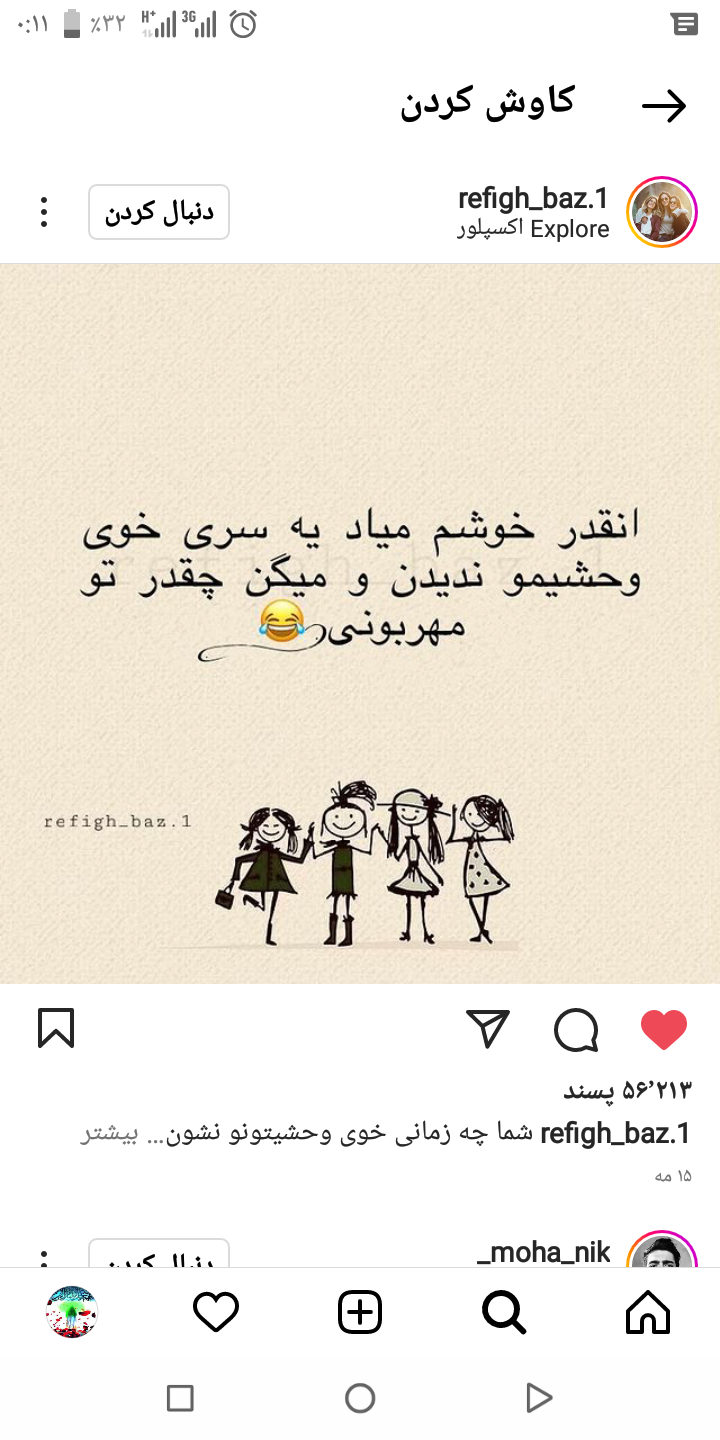Switch to the Search tab

[503, 1312]
